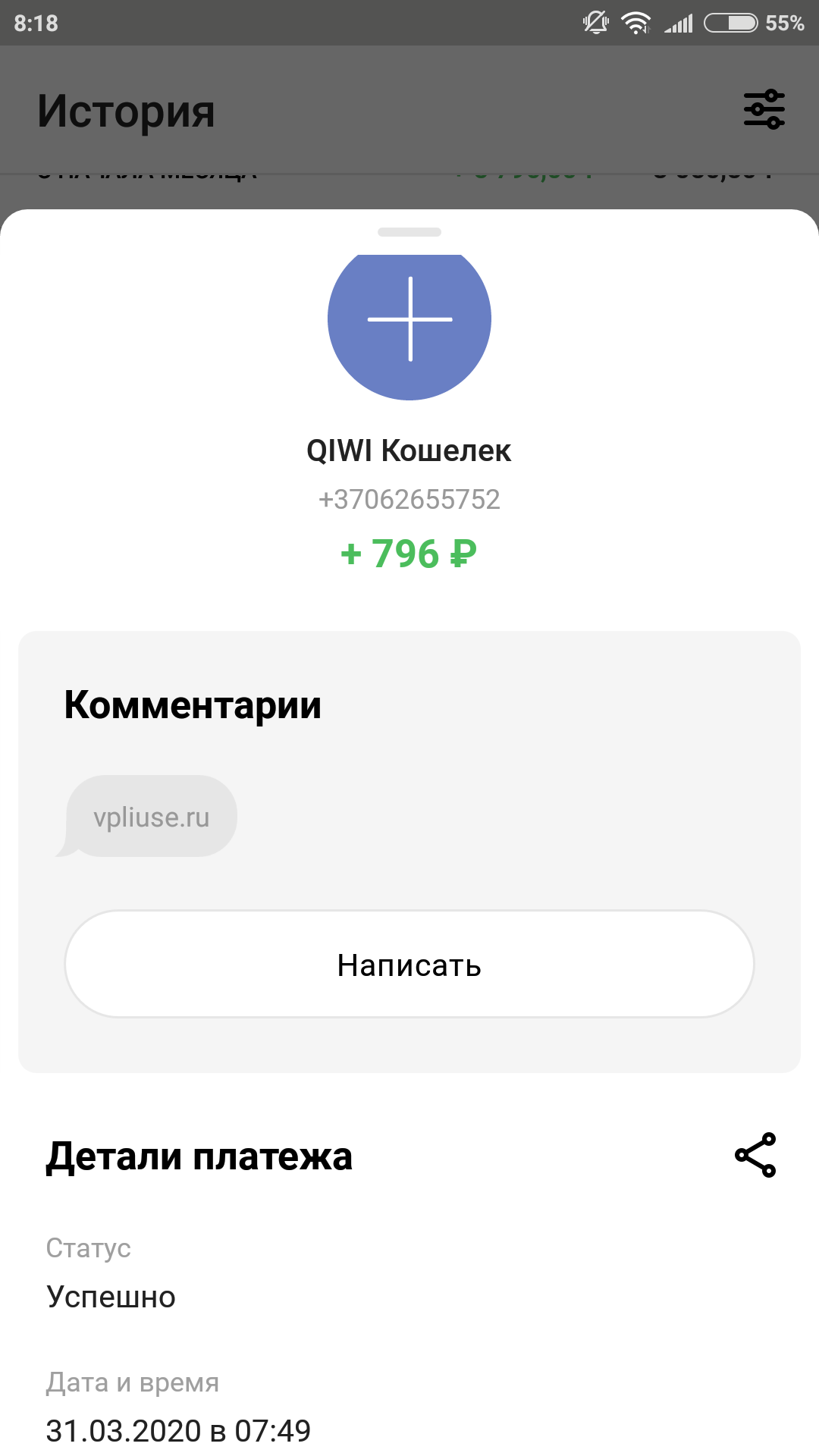819x1456 pixels.
Task: Open the history filter settings icon
Action: click(764, 110)
